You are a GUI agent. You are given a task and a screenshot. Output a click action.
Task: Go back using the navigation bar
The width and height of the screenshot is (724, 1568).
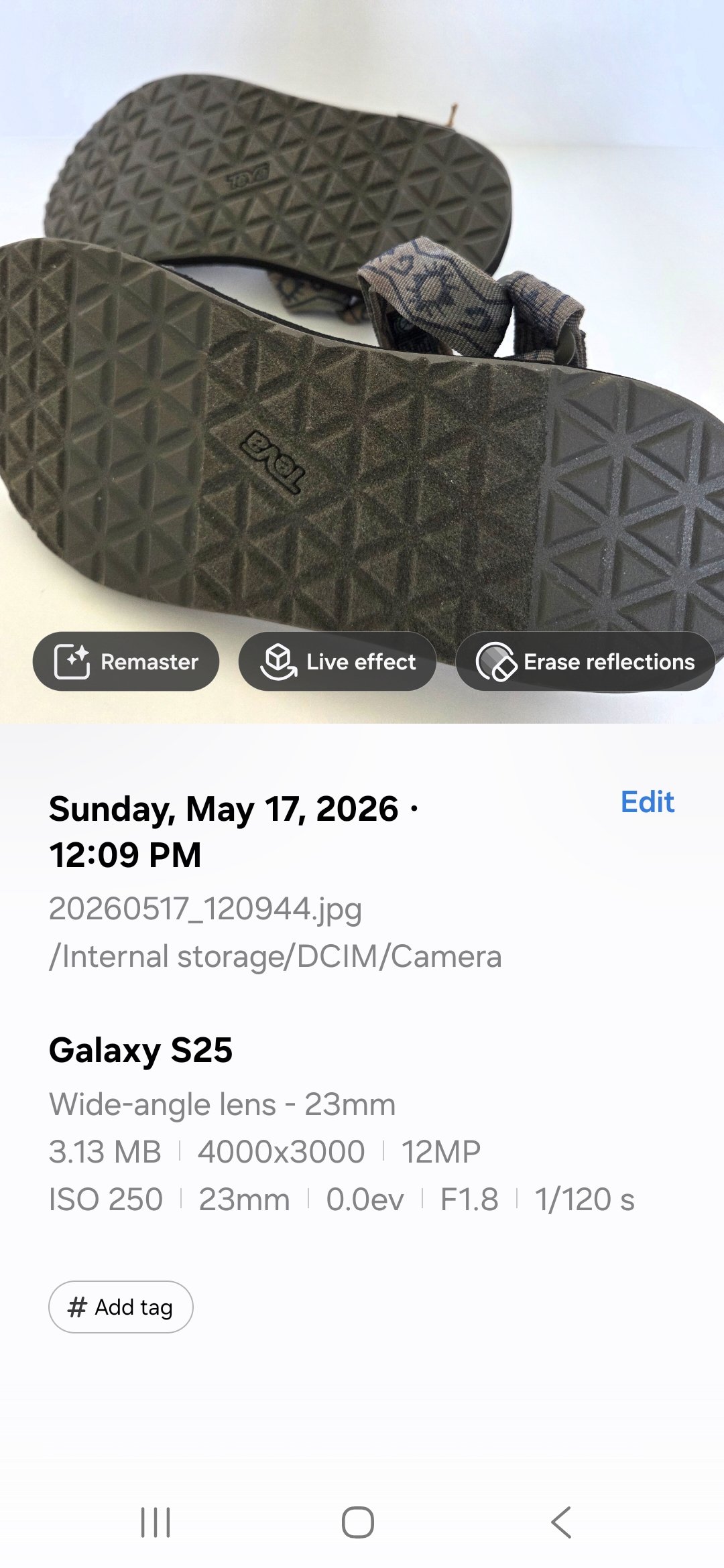pyautogui.click(x=561, y=1522)
